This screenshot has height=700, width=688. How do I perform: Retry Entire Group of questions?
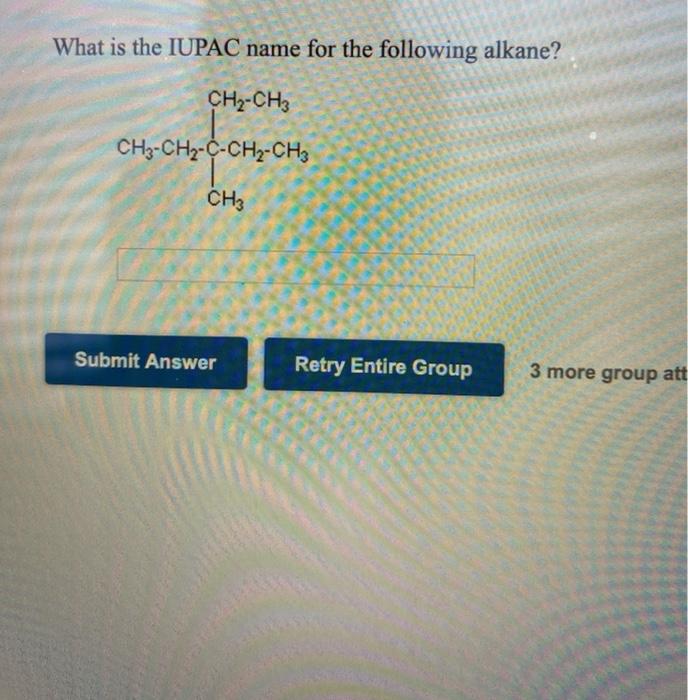[x=383, y=368]
